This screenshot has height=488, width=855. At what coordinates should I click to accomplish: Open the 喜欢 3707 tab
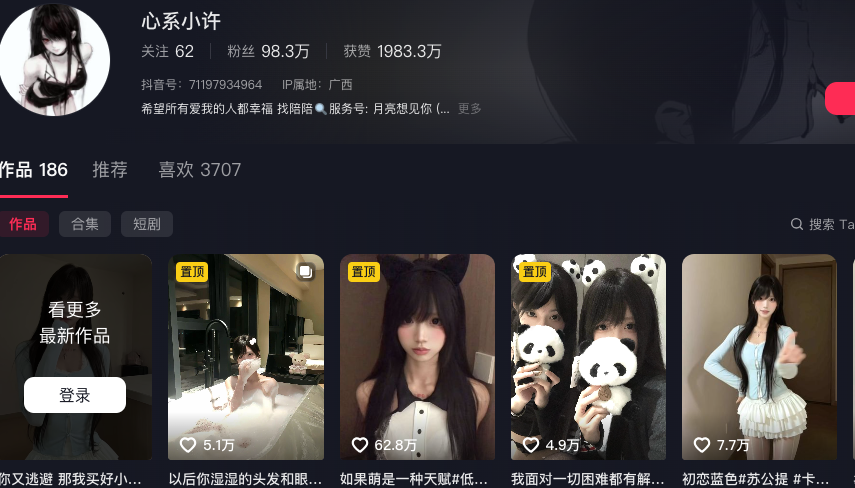pyautogui.click(x=199, y=170)
